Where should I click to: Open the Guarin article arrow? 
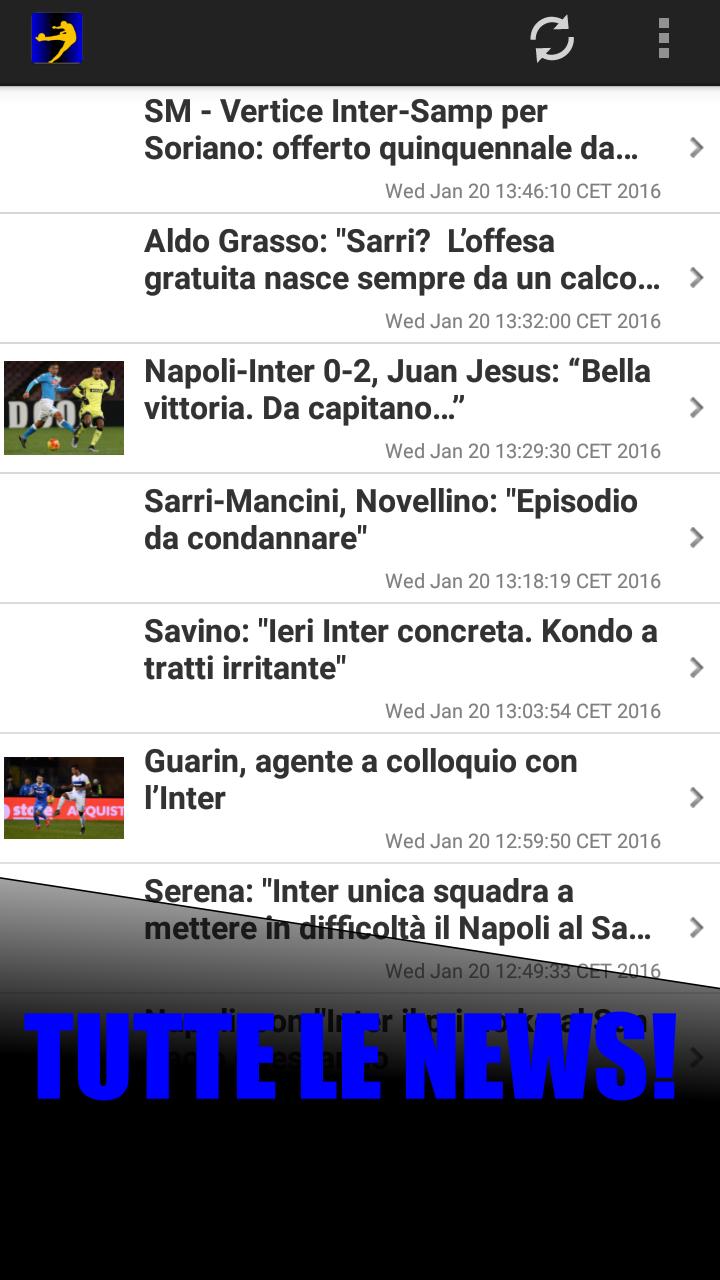[697, 797]
